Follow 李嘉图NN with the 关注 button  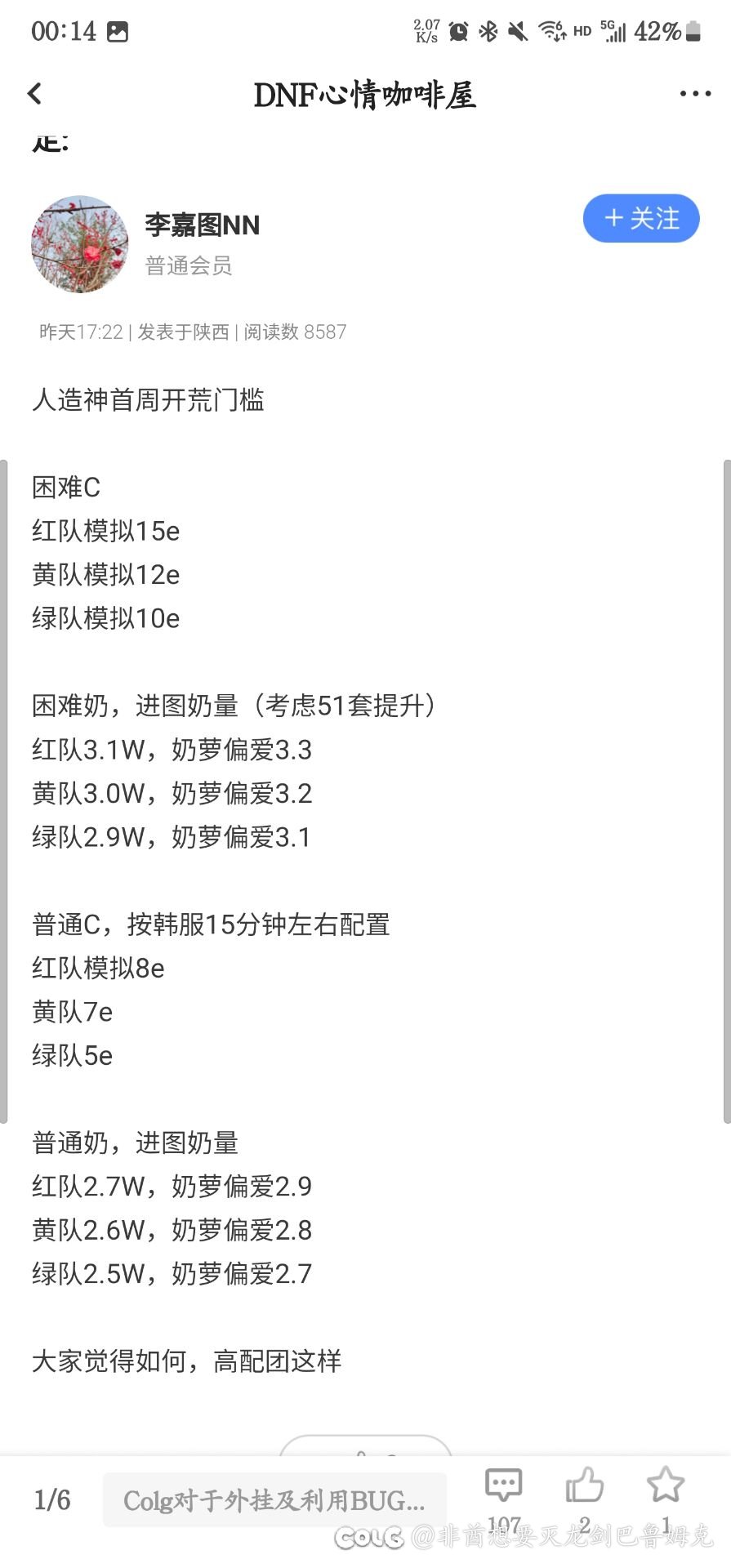click(x=641, y=218)
